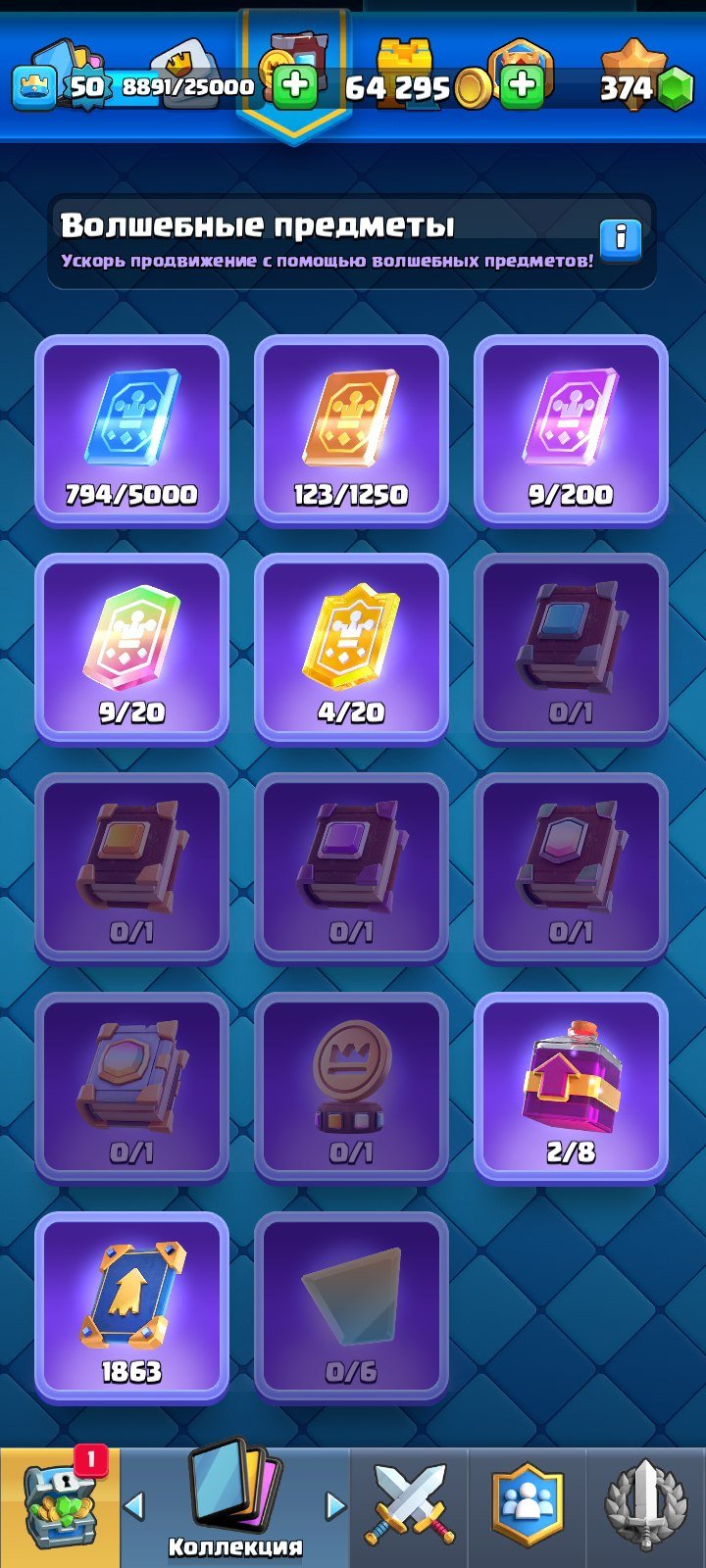
Task: Open the magic coin item 0/1
Action: point(351,1088)
